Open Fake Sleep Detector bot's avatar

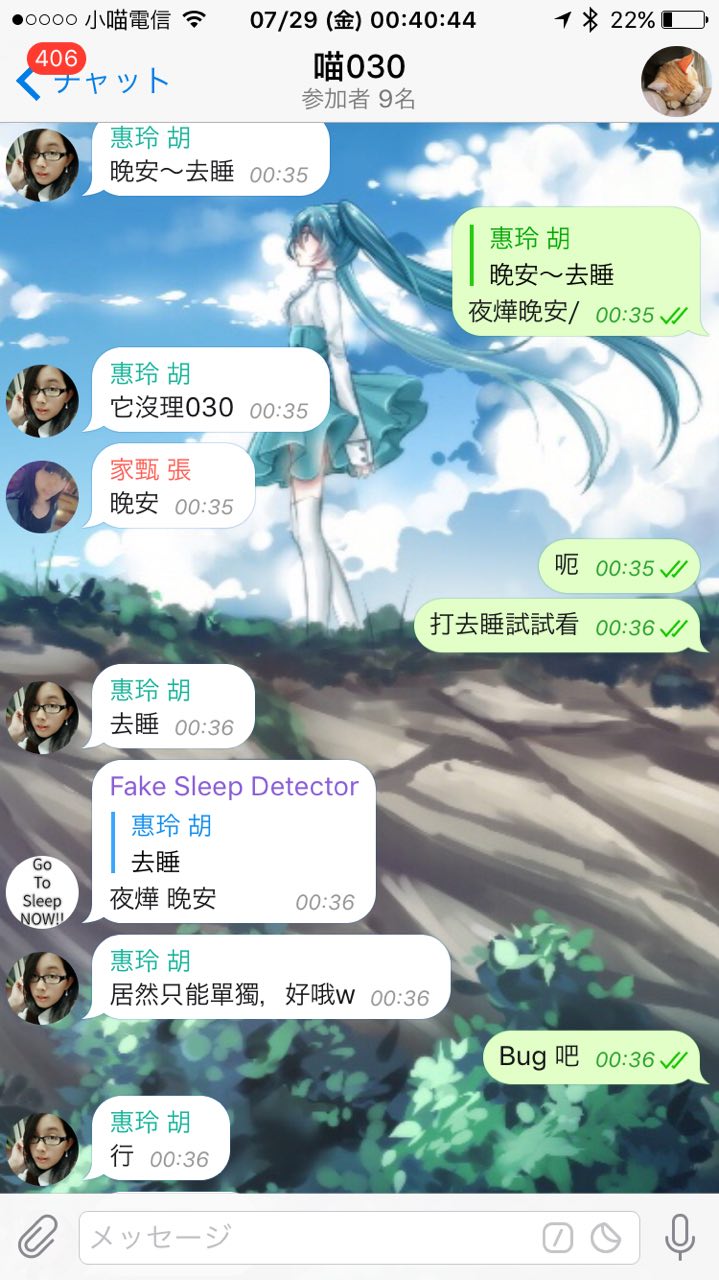tap(42, 890)
